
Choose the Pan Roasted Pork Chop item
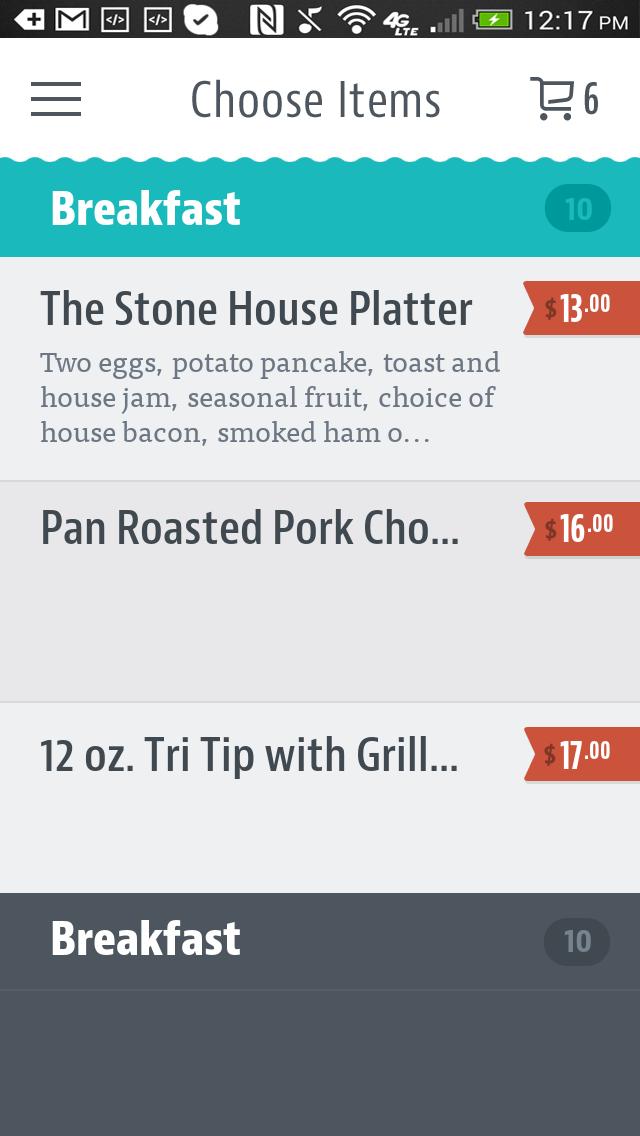(270, 590)
